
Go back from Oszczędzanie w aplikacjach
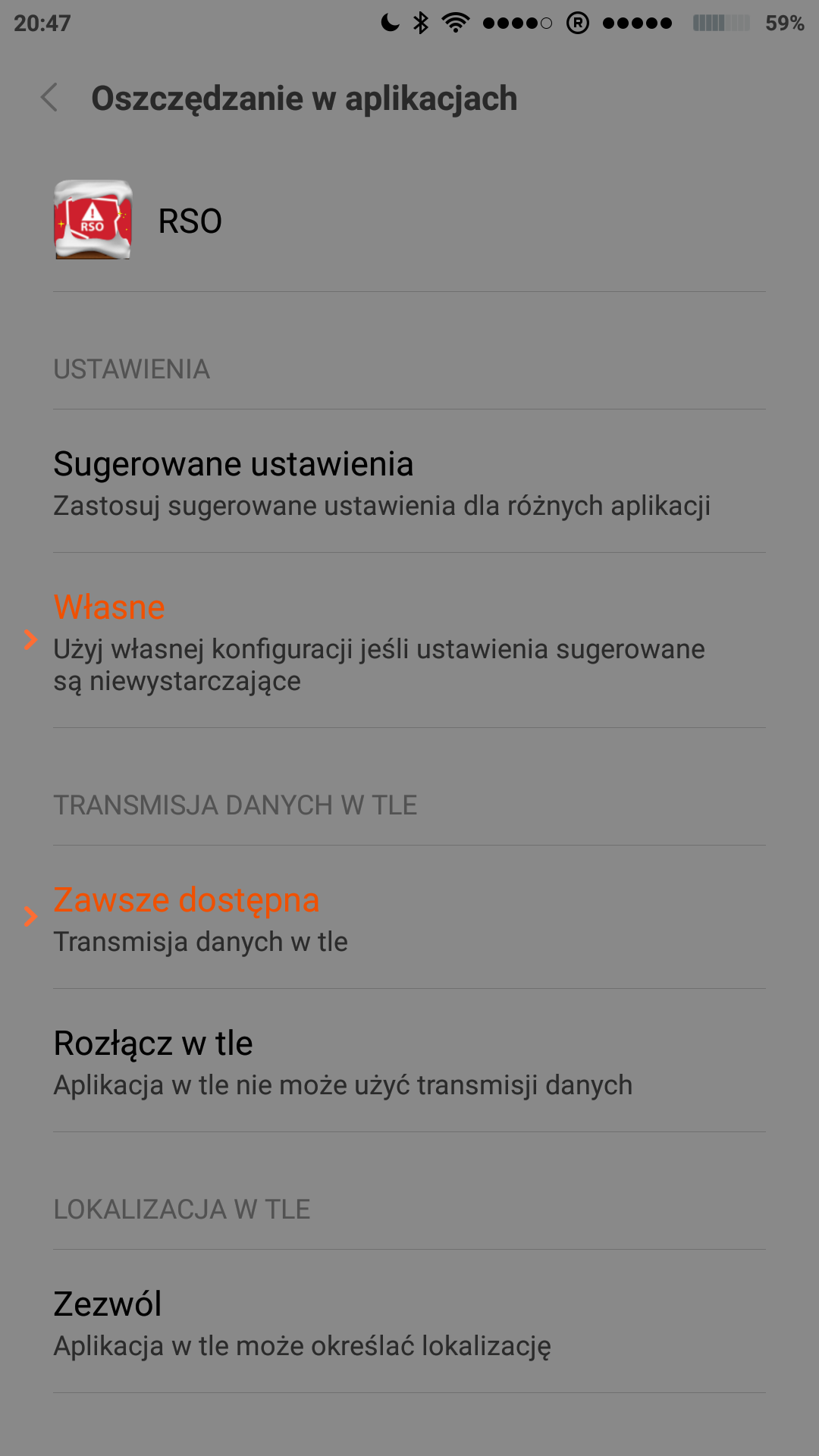(50, 98)
